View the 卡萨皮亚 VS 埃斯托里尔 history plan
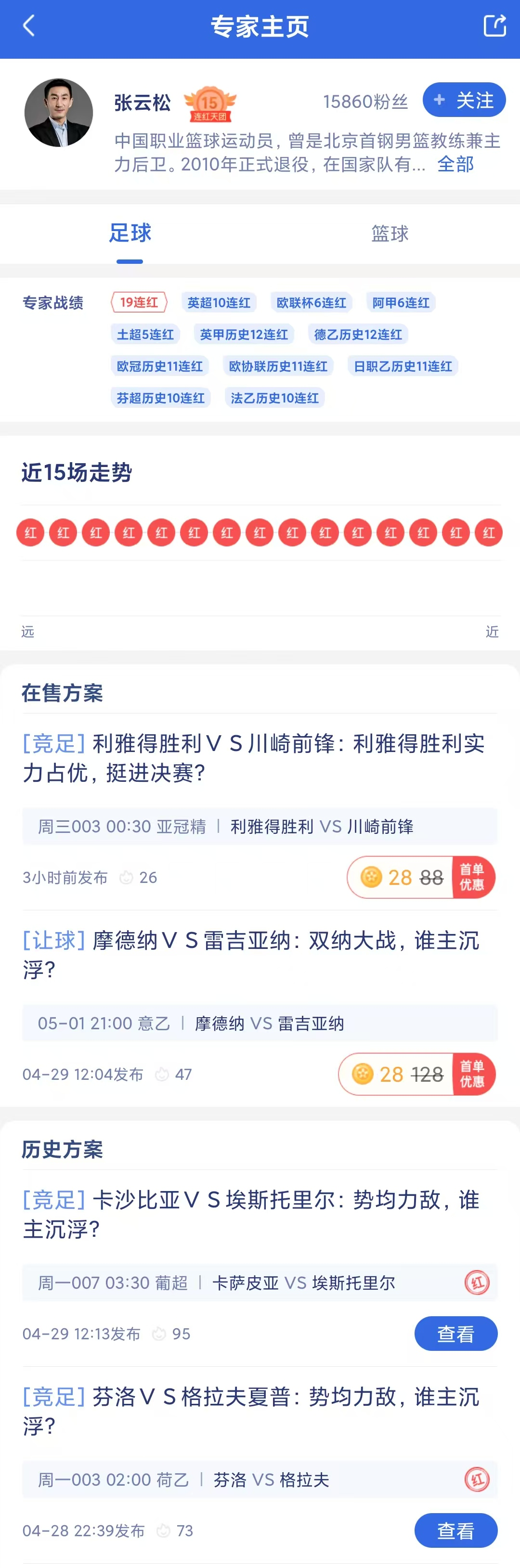This screenshot has height=1568, width=520. click(455, 1334)
